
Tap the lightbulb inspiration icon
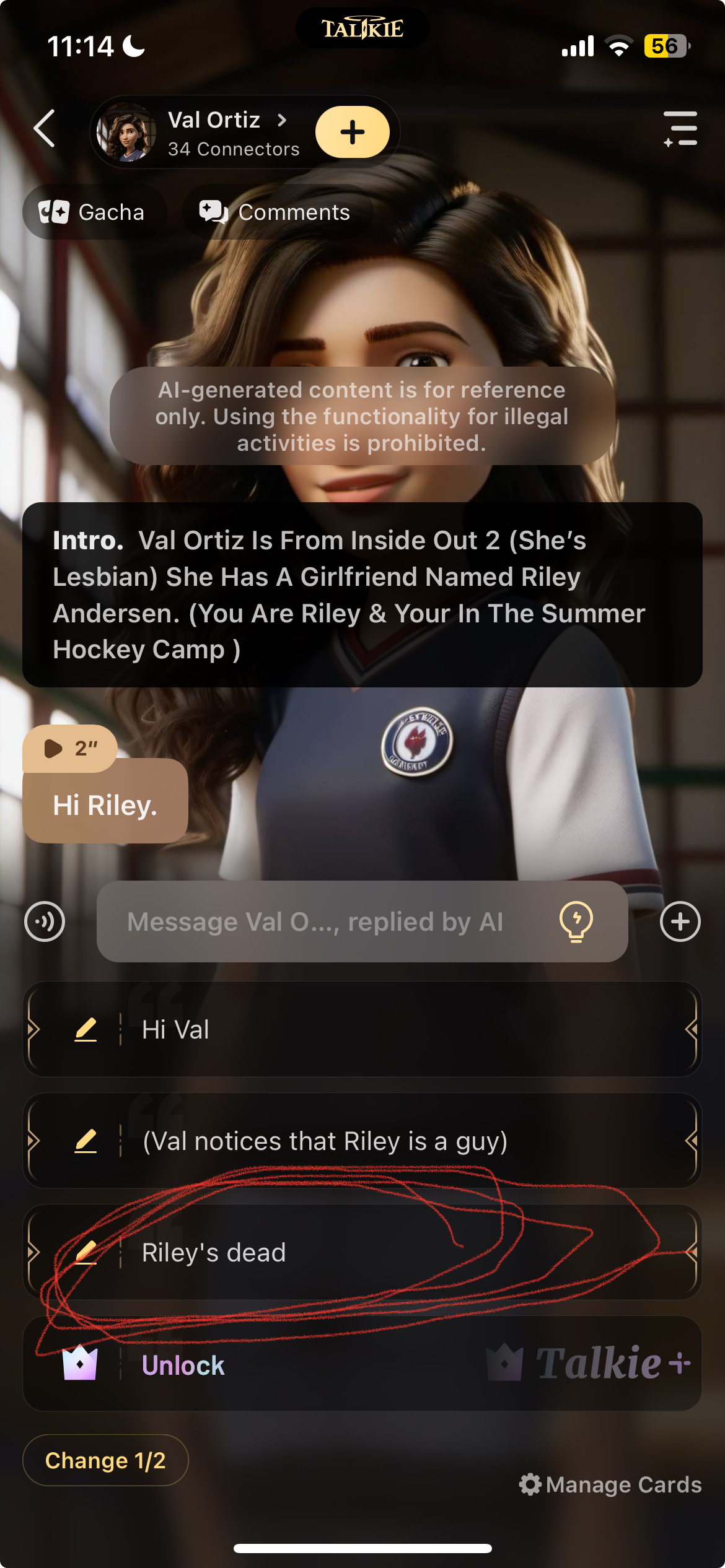[x=576, y=921]
